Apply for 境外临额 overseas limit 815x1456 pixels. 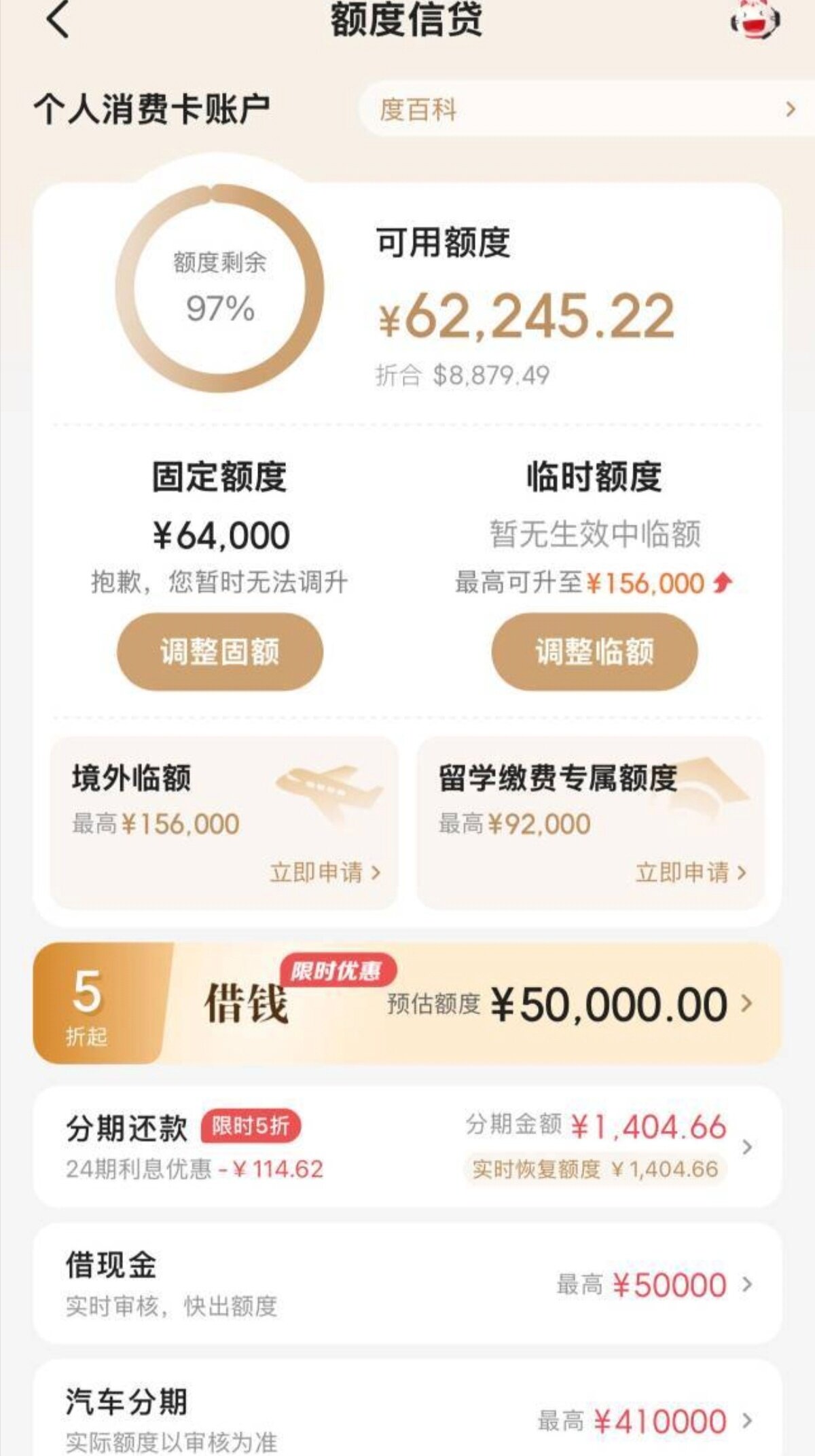point(325,872)
